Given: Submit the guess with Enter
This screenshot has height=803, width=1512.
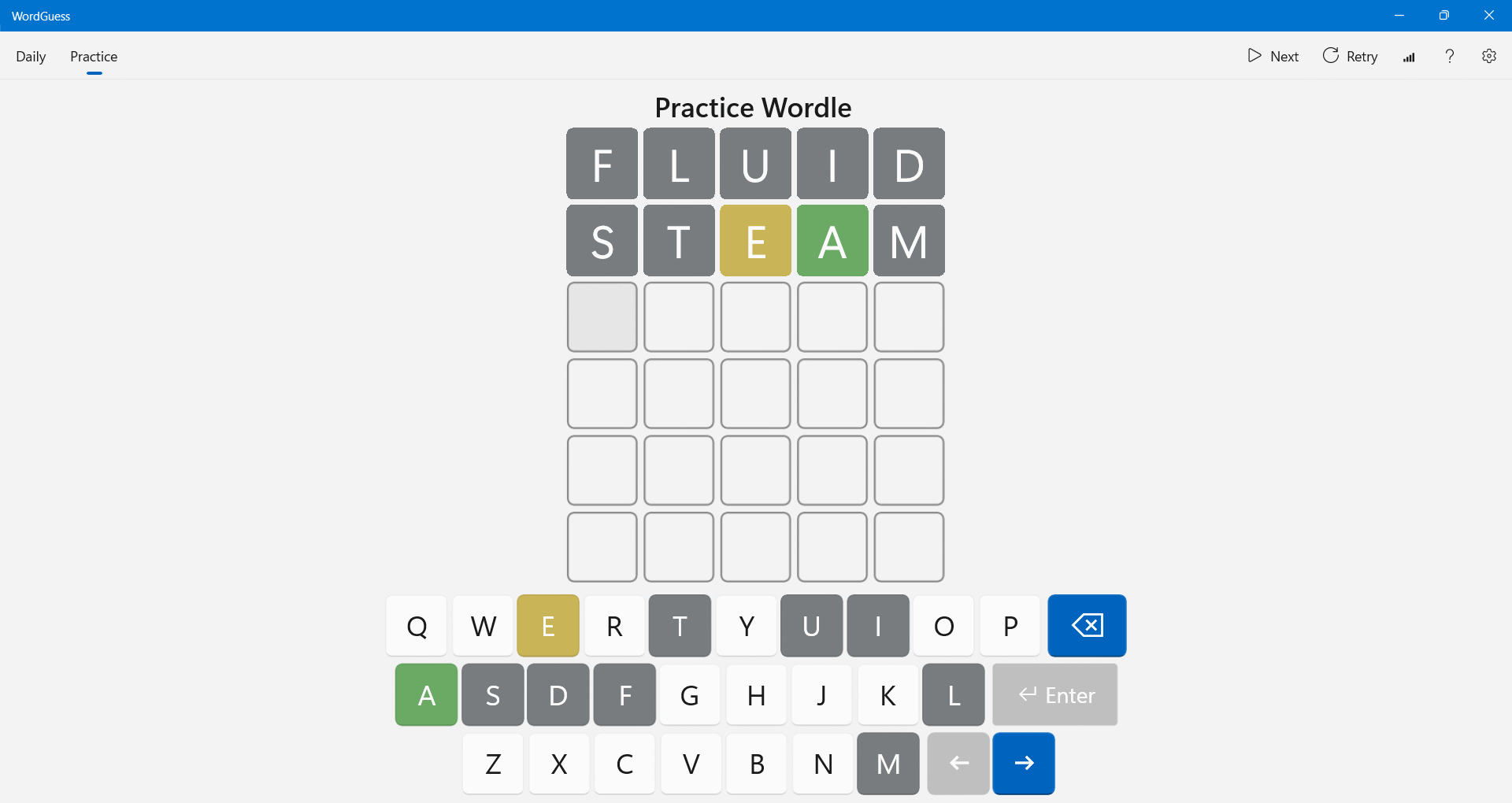Looking at the screenshot, I should point(1054,694).
